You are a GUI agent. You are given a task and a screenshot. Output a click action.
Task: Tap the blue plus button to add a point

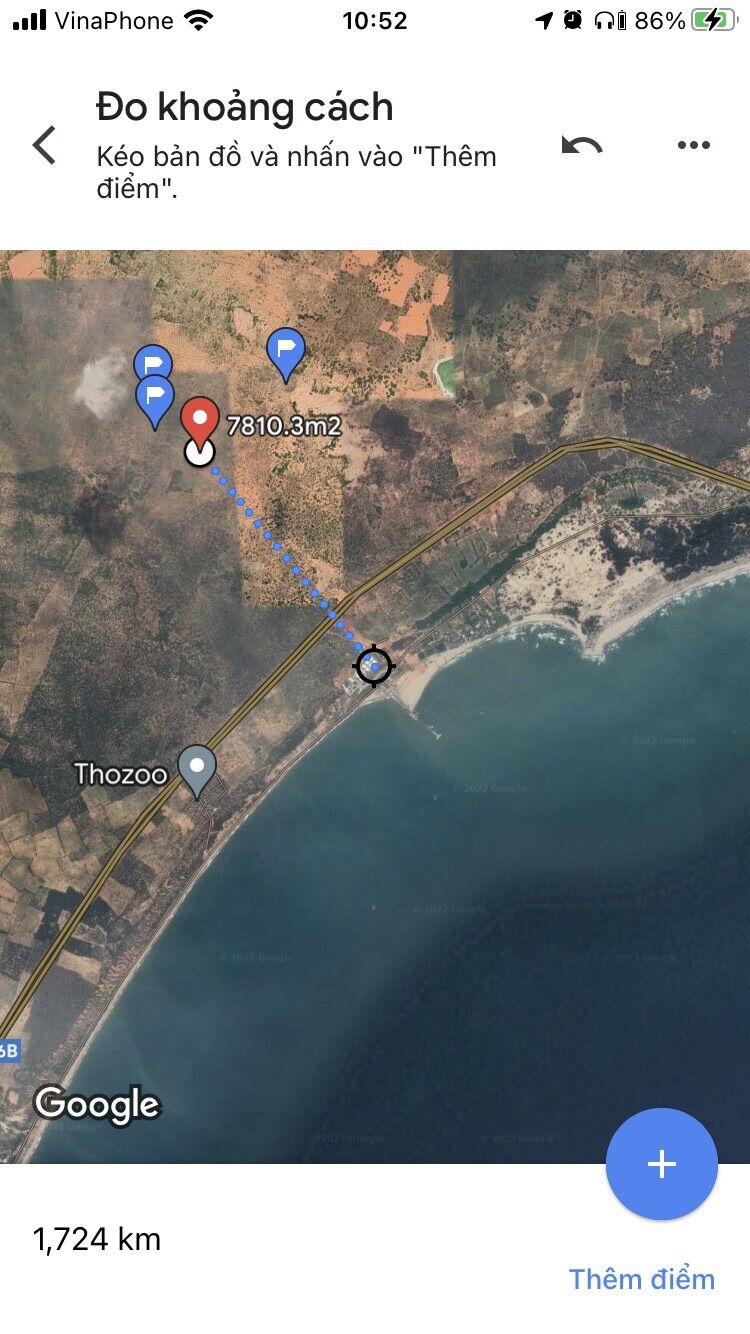point(661,1164)
